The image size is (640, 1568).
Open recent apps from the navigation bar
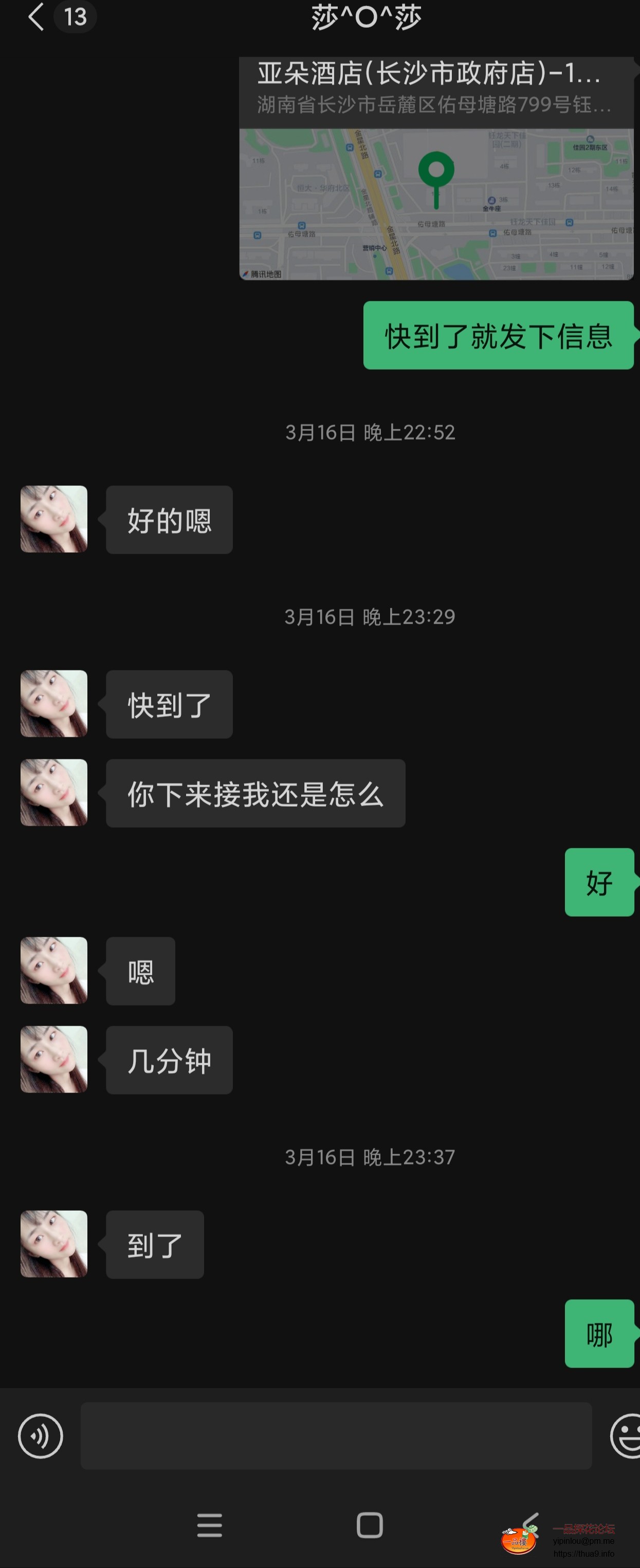(209, 1525)
